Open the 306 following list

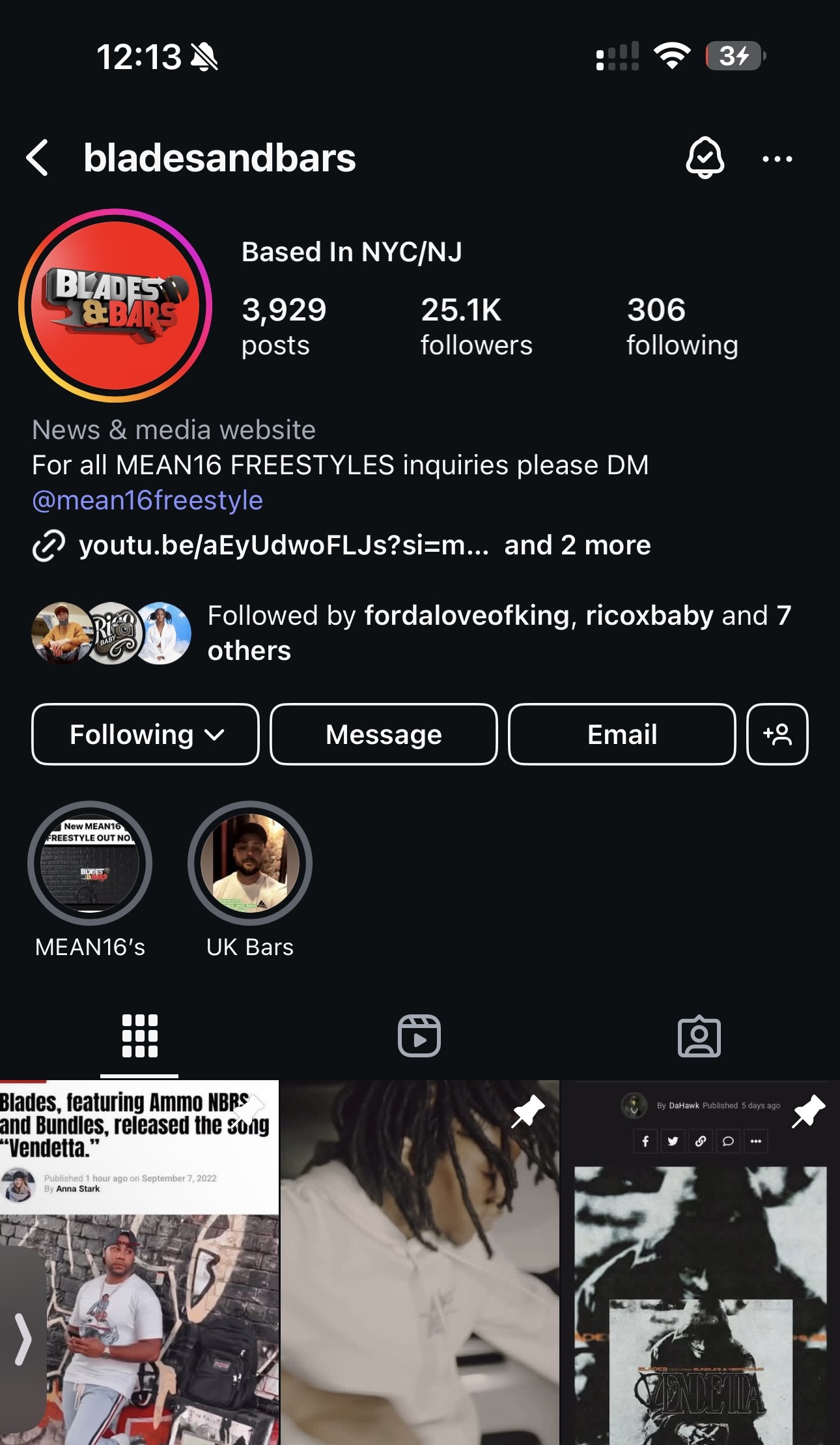point(682,326)
